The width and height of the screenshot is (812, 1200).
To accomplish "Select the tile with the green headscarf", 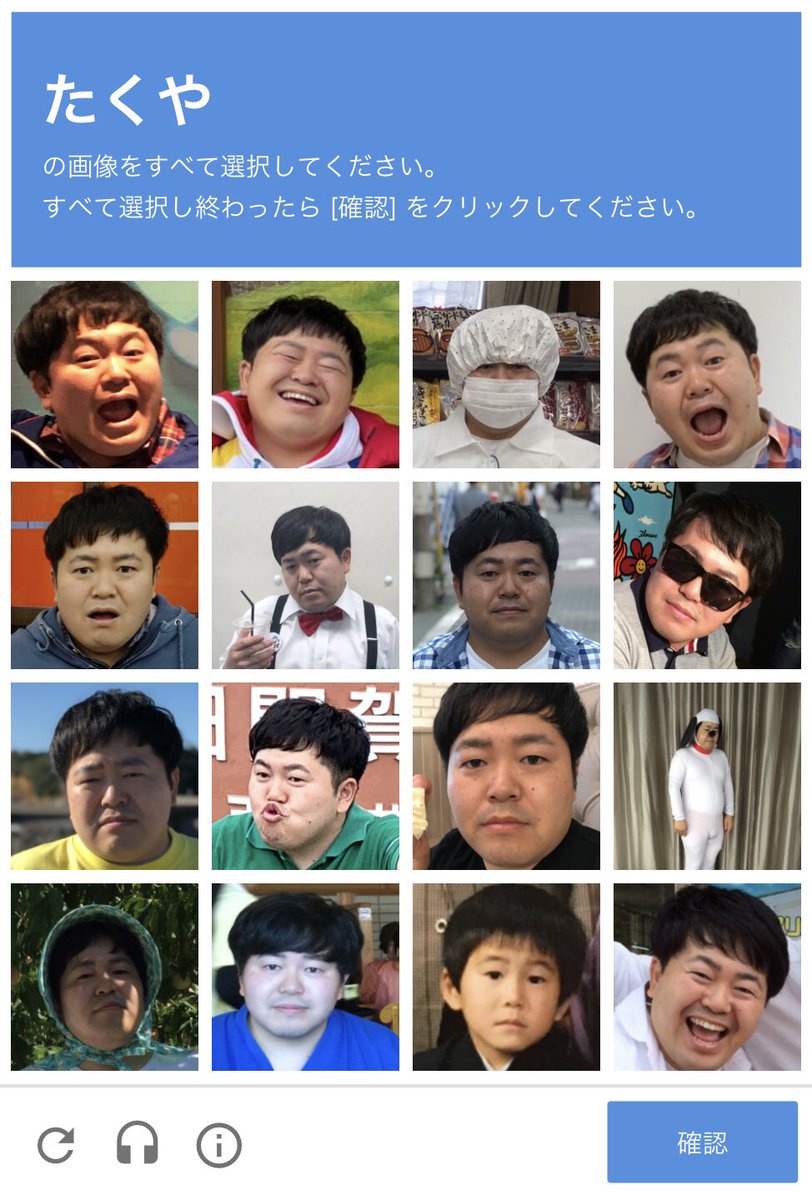I will pos(104,977).
